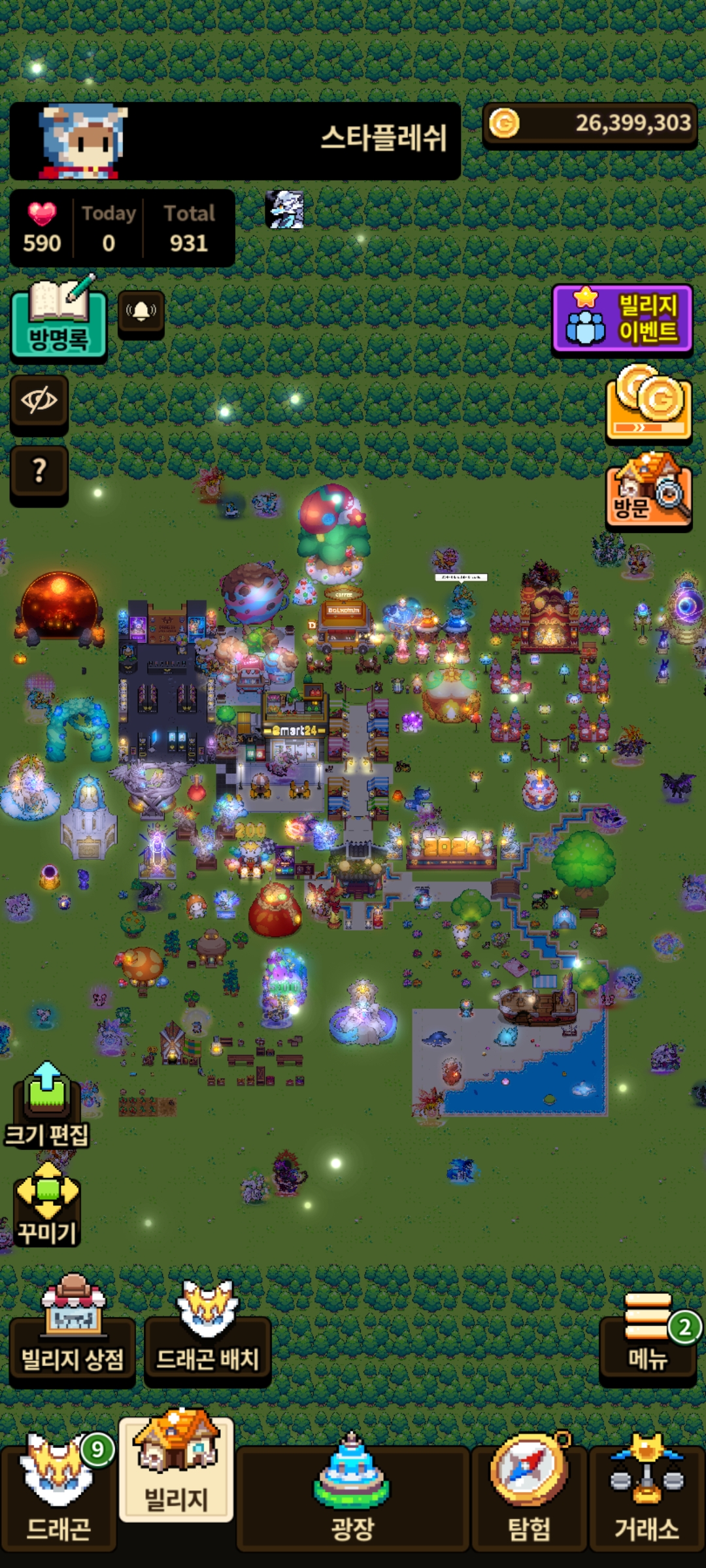Image resolution: width=706 pixels, height=1568 pixels.
Task: Open 꾸미기 decoration mode
Action: (x=47, y=1204)
